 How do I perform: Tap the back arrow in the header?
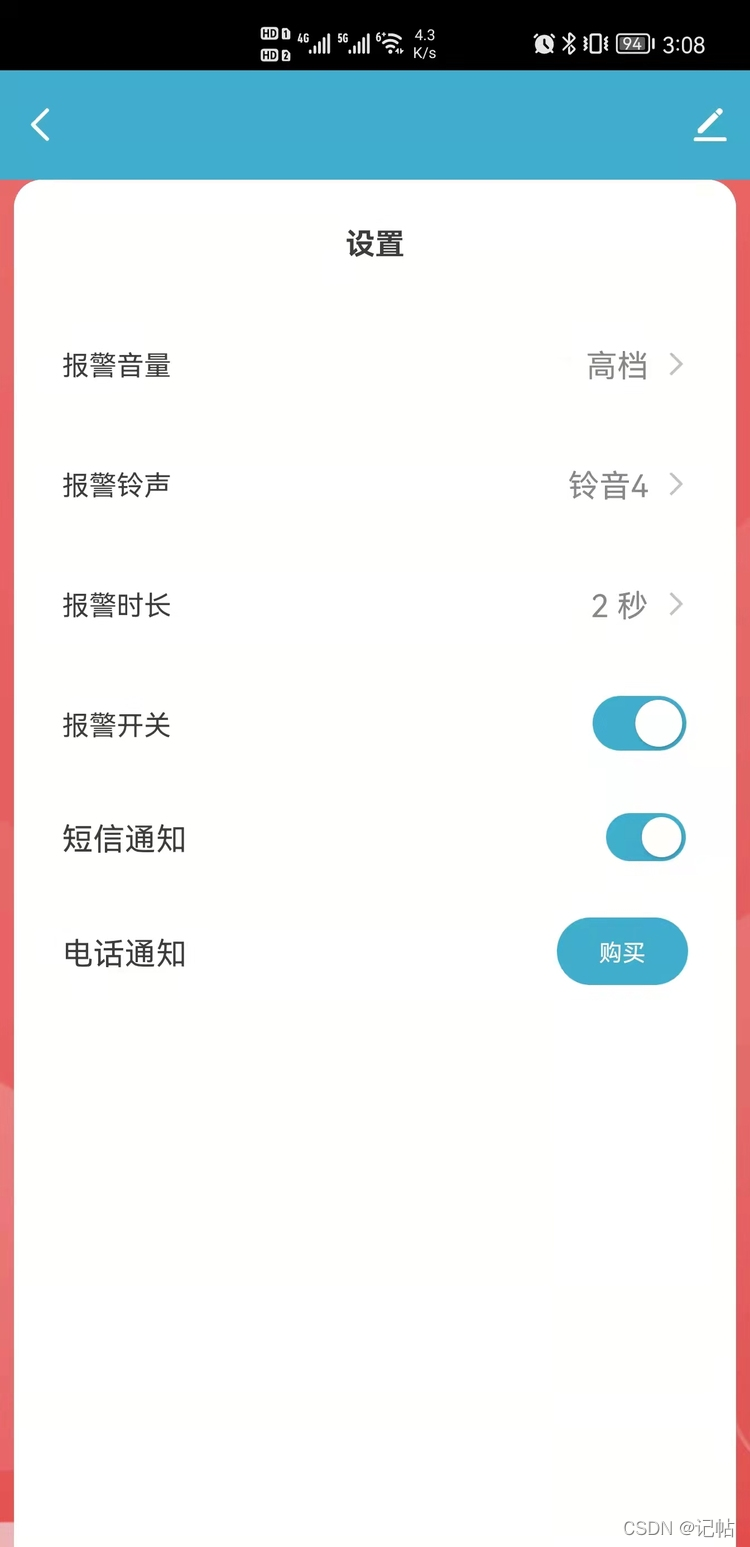pyautogui.click(x=40, y=124)
